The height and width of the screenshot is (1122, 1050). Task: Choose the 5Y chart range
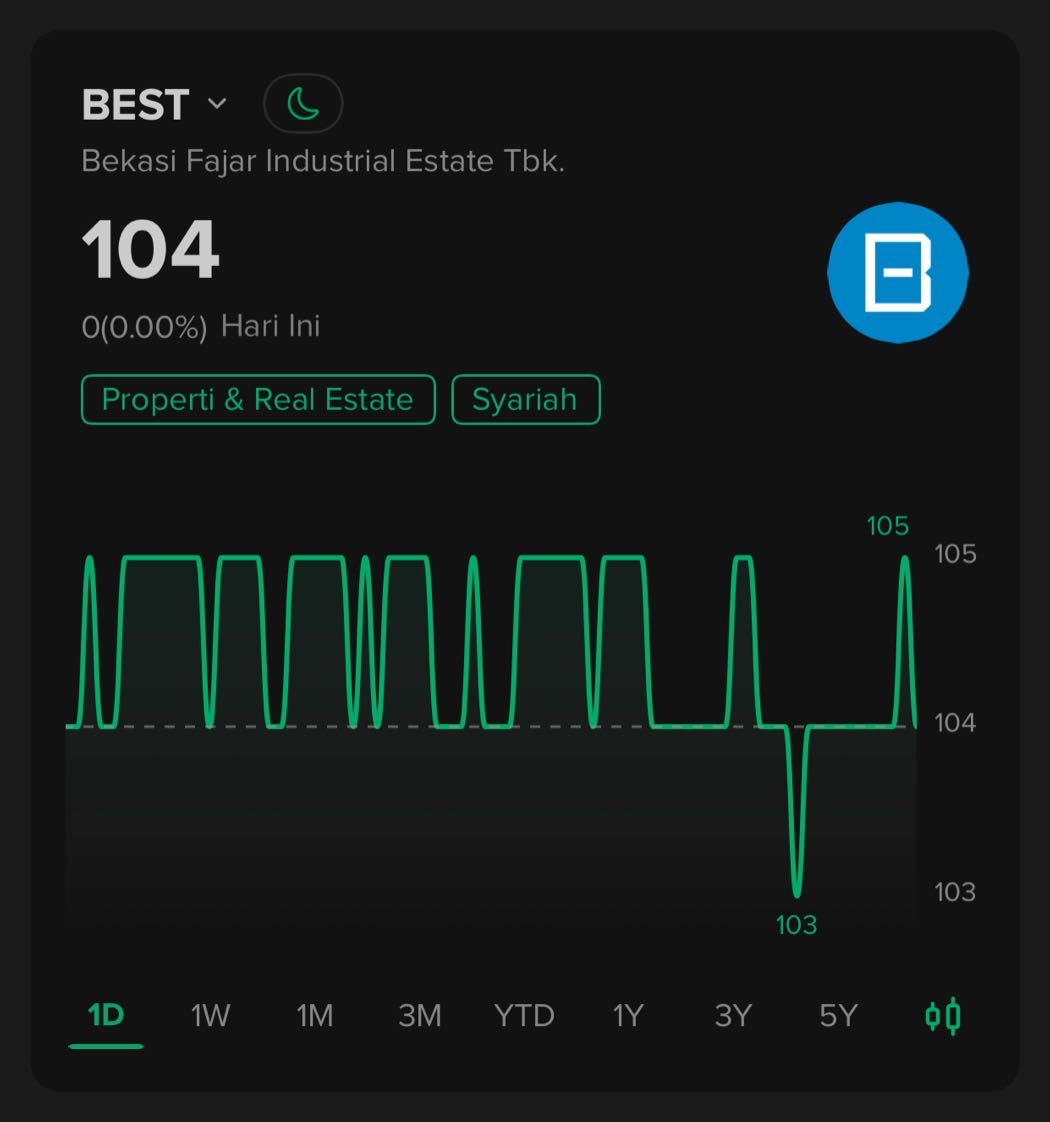pos(838,1016)
